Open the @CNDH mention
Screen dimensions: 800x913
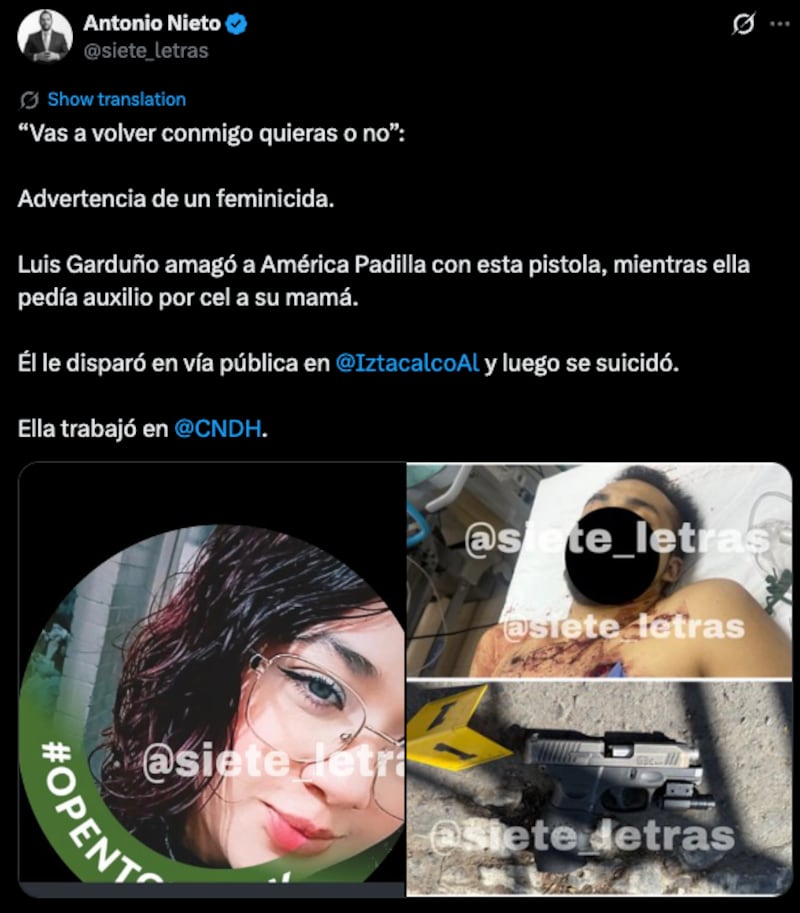point(220,428)
